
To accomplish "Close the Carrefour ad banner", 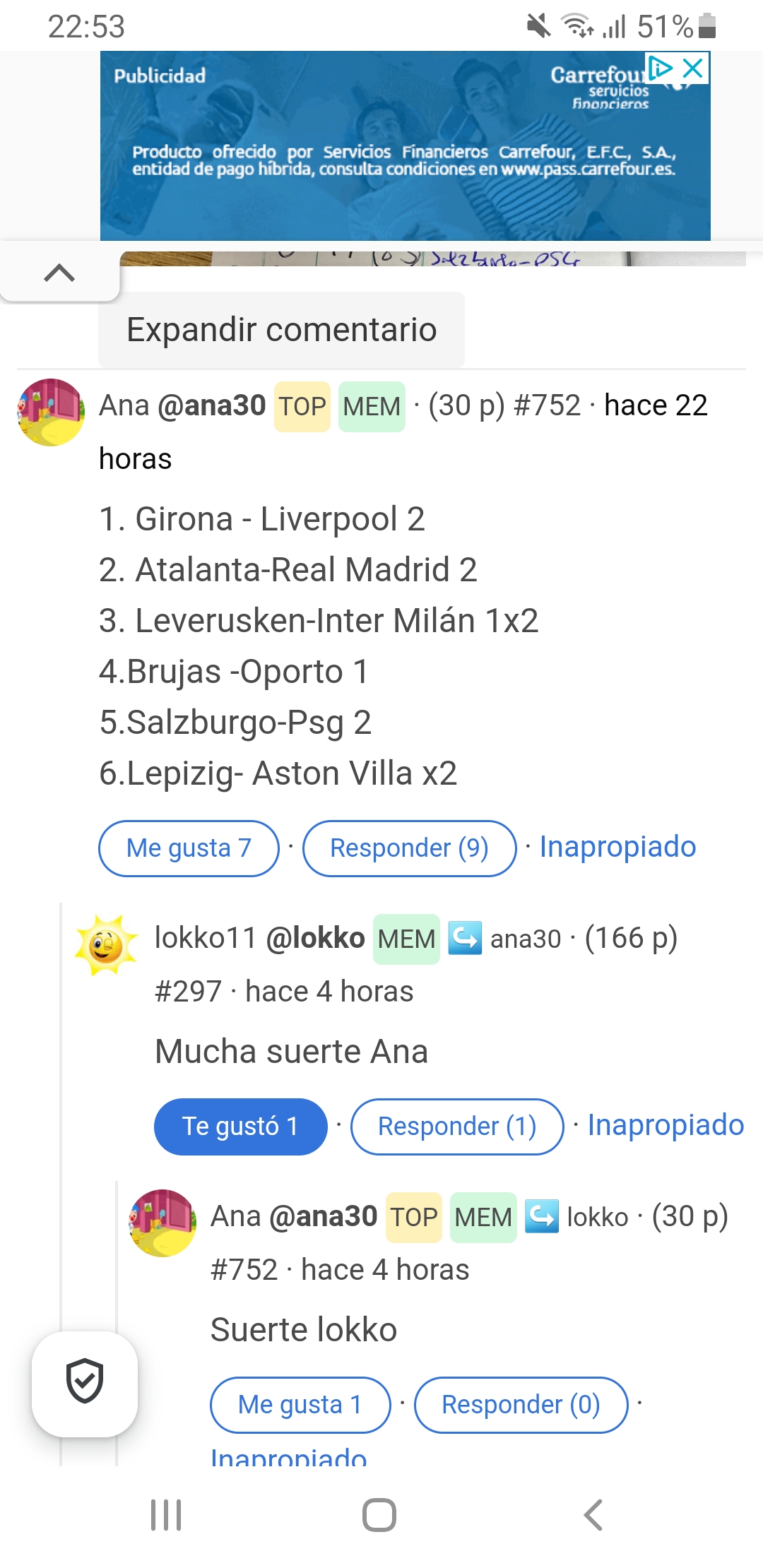I will tap(694, 69).
